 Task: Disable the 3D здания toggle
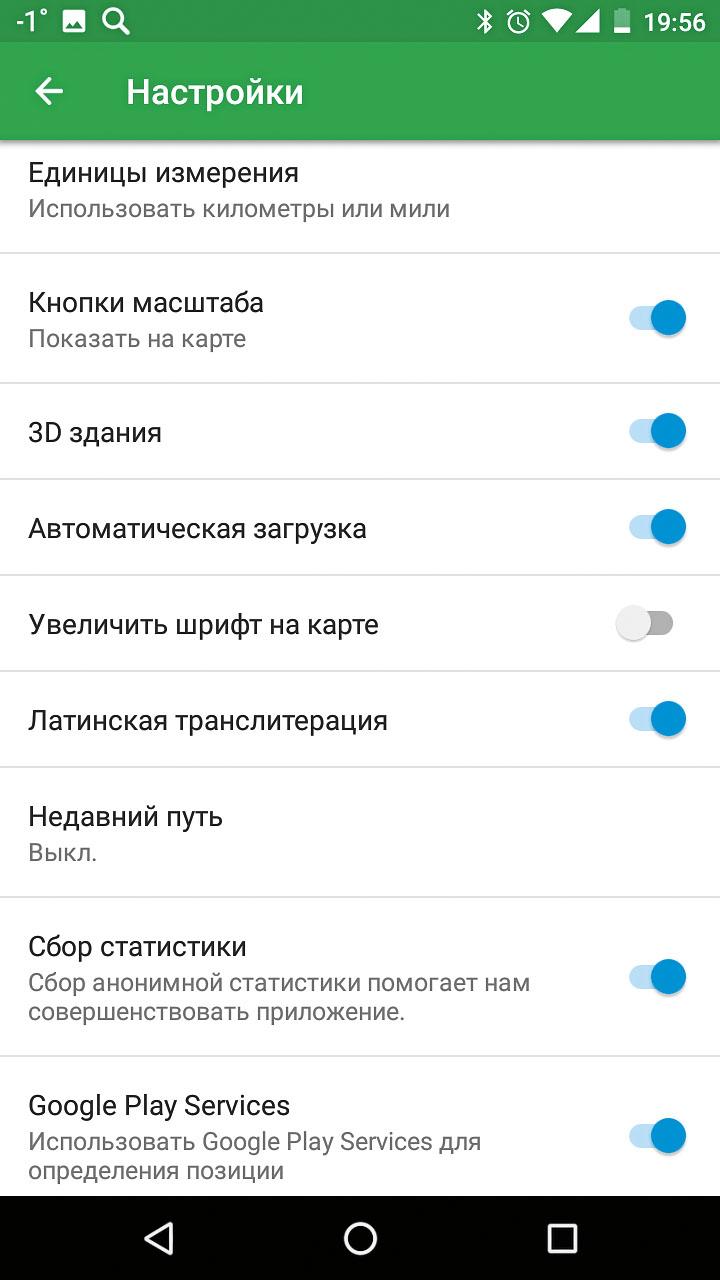pyautogui.click(x=657, y=431)
